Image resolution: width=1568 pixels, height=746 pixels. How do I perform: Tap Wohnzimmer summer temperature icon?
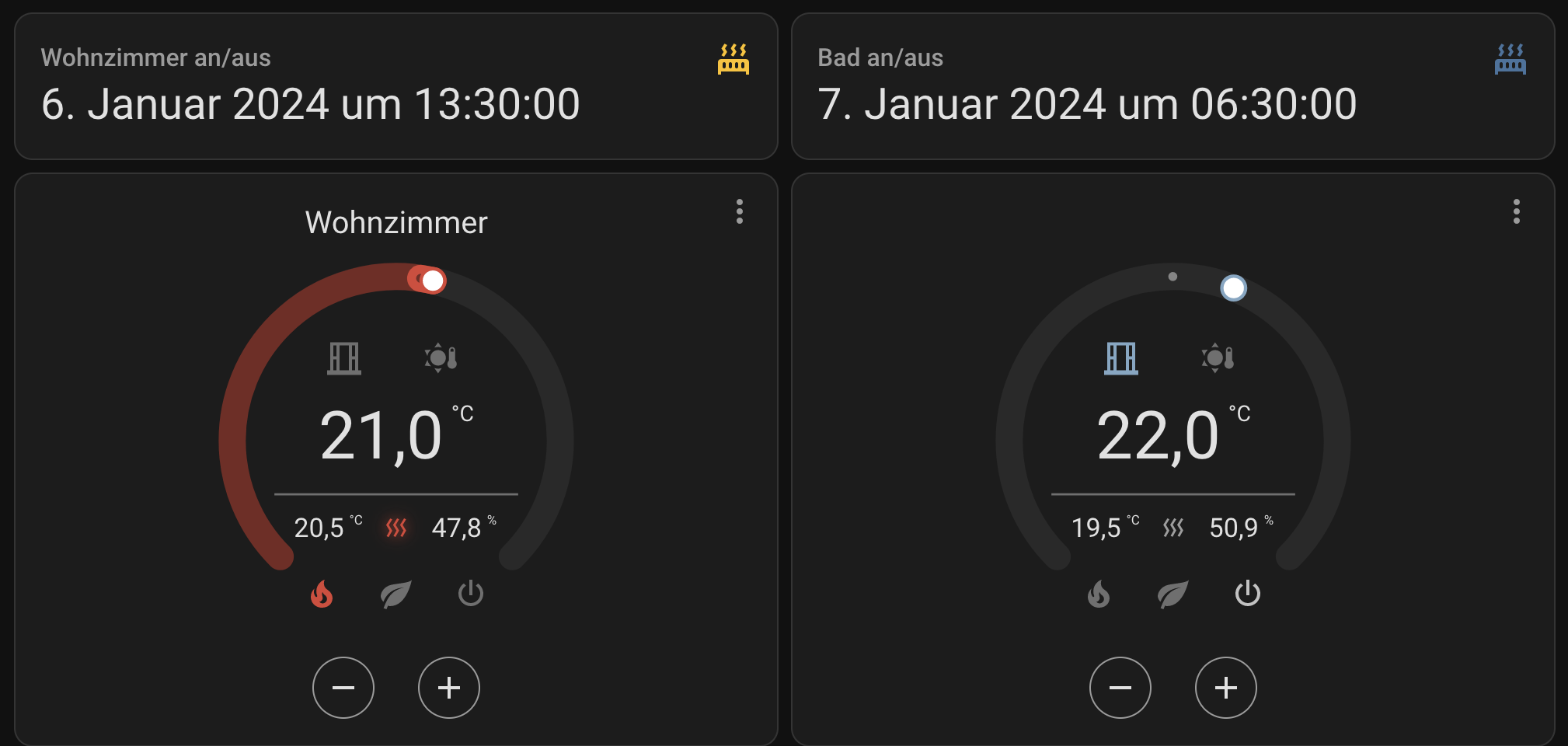tap(441, 358)
